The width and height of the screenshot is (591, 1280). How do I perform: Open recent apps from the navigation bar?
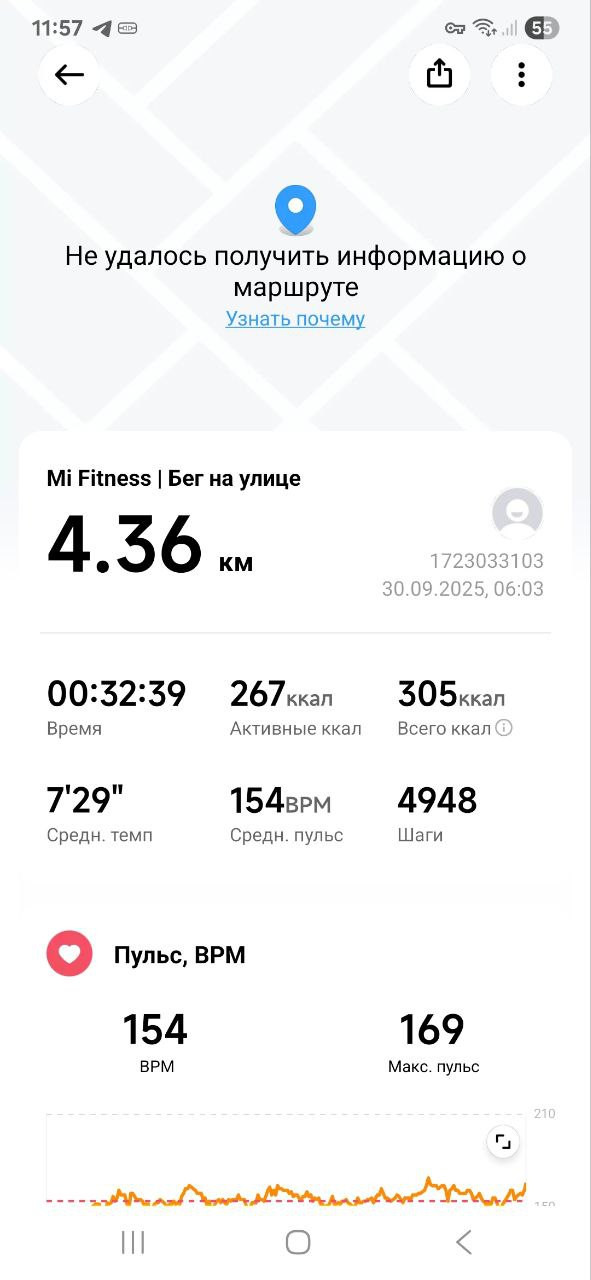[132, 1242]
